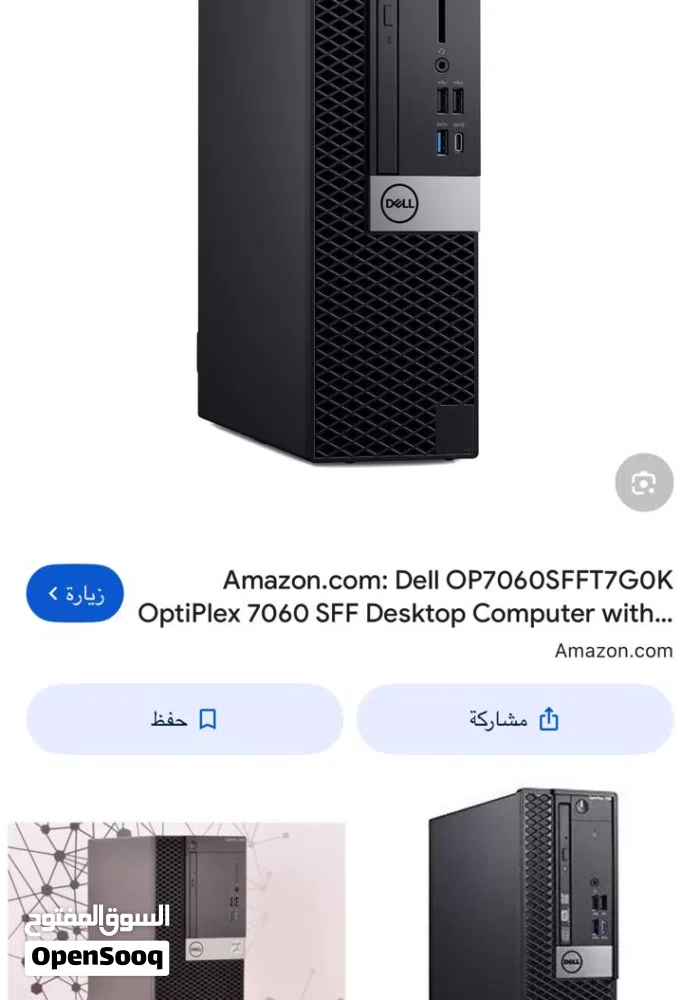Open the Amazon.com Dell OptiPlex 7060 title
The width and height of the screenshot is (700, 1000).
point(405,596)
